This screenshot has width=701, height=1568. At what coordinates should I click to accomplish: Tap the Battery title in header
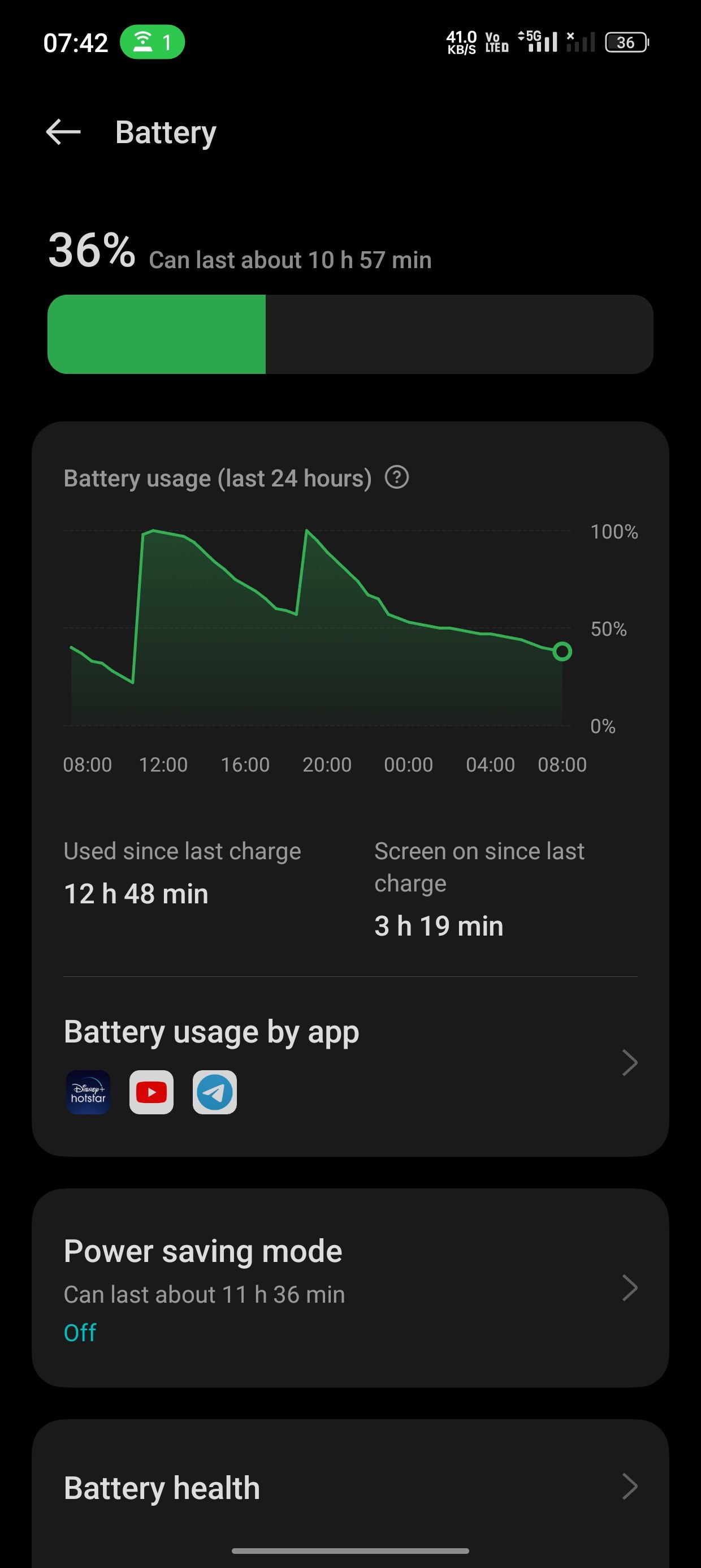[x=165, y=131]
